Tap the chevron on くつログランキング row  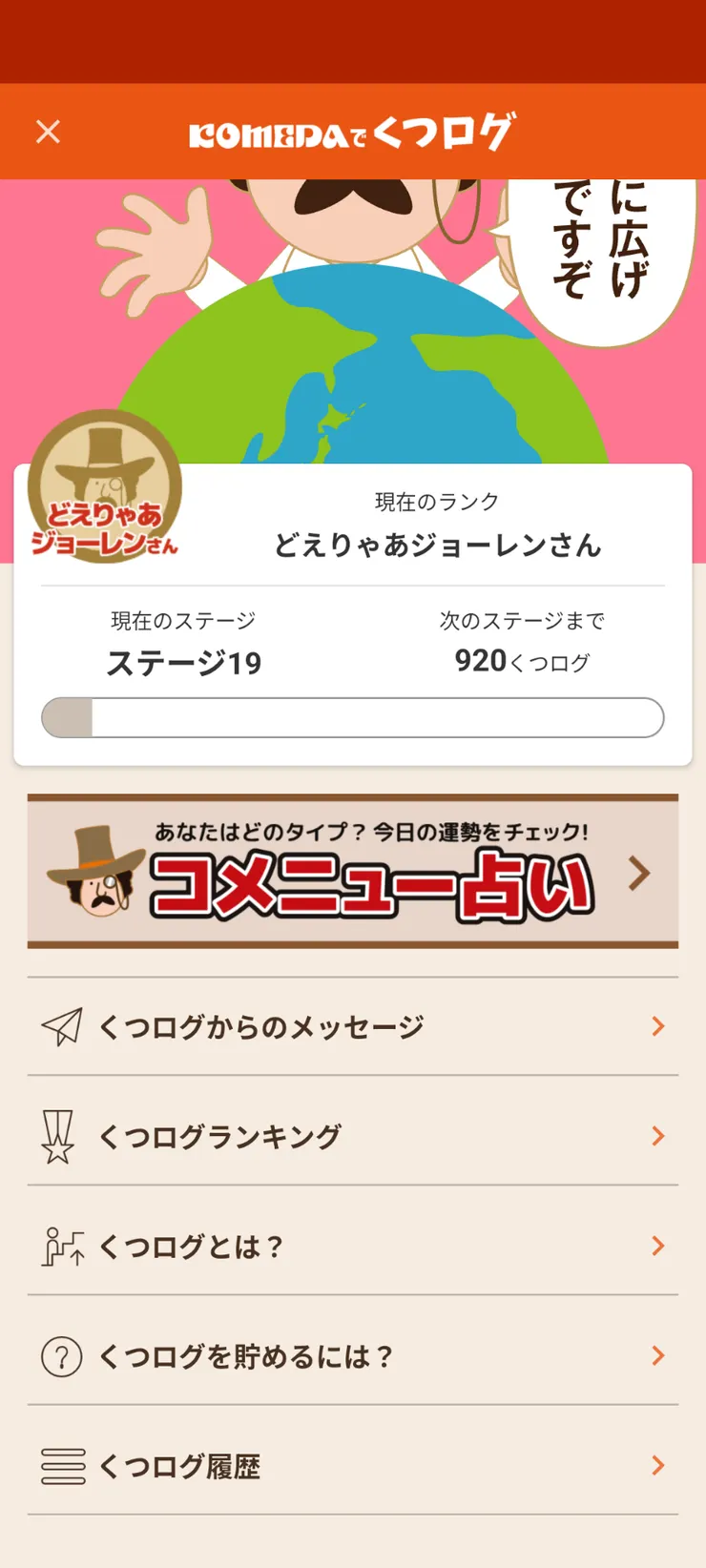[658, 1136]
